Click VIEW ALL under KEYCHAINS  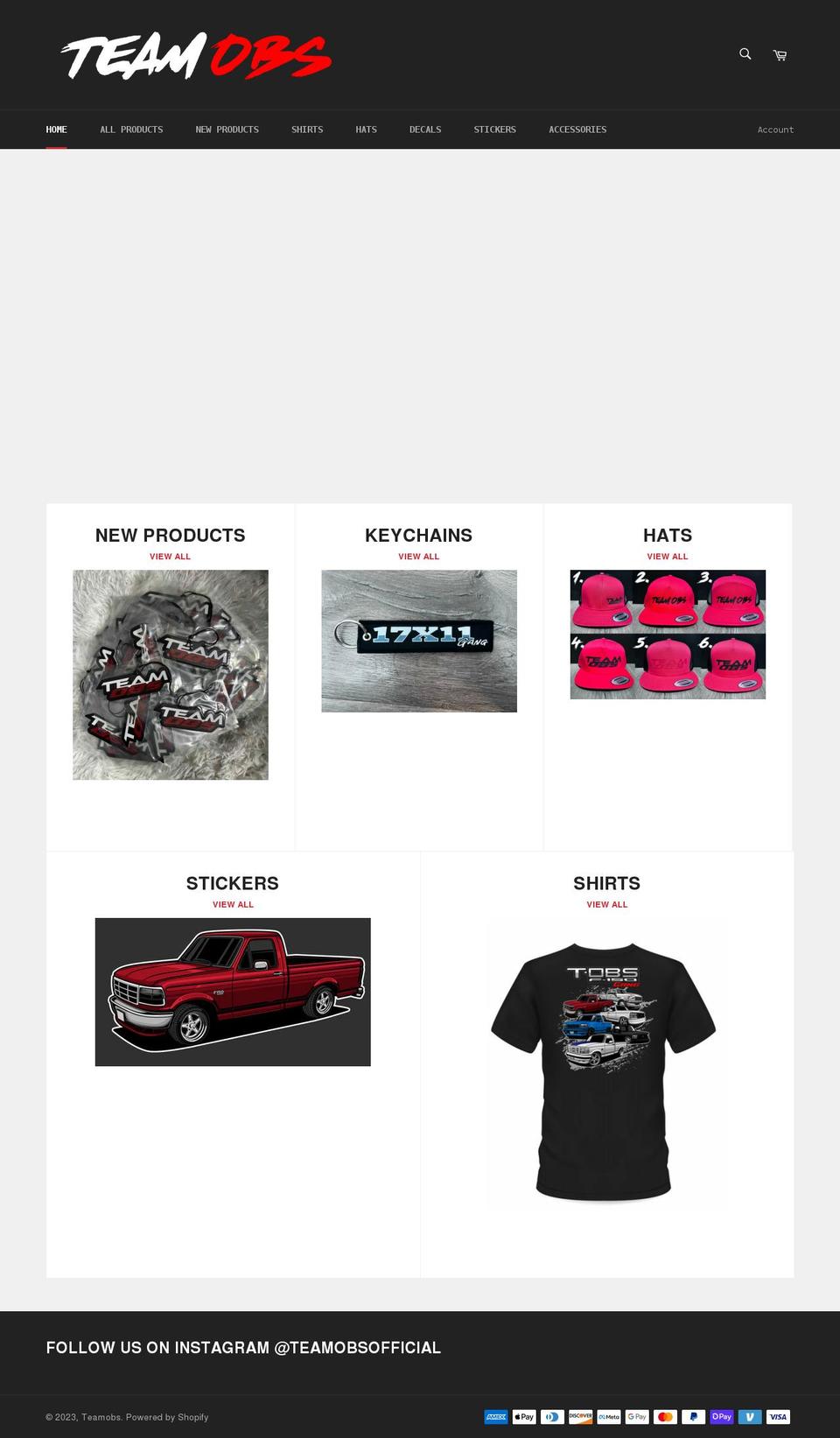coord(418,556)
